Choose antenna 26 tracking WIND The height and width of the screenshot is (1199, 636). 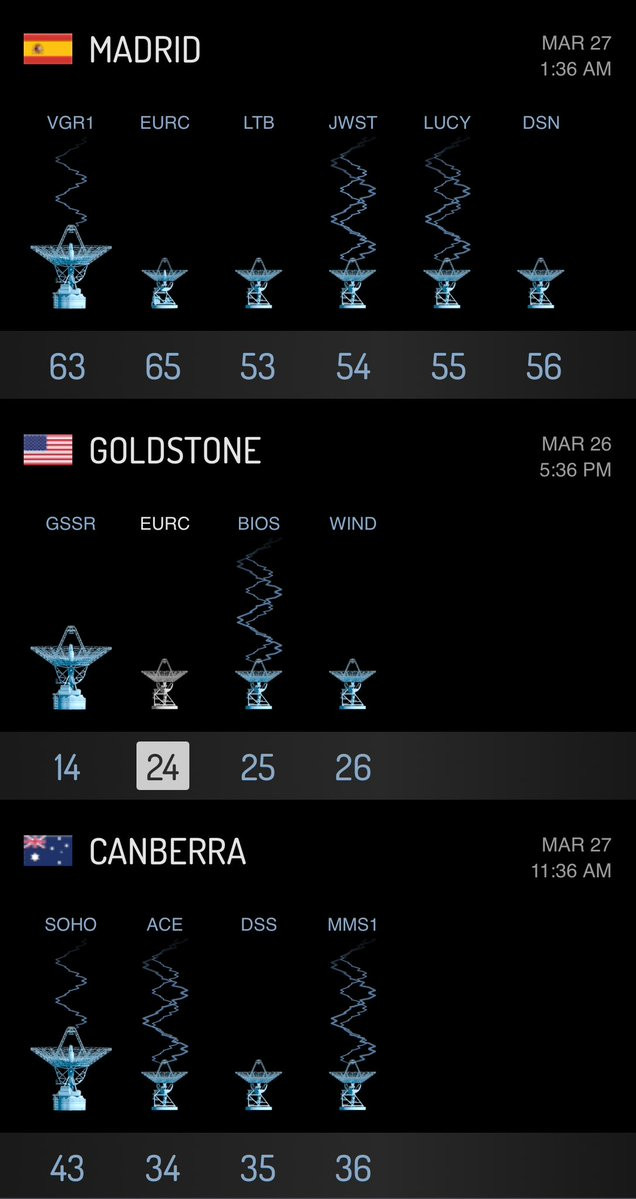353,767
